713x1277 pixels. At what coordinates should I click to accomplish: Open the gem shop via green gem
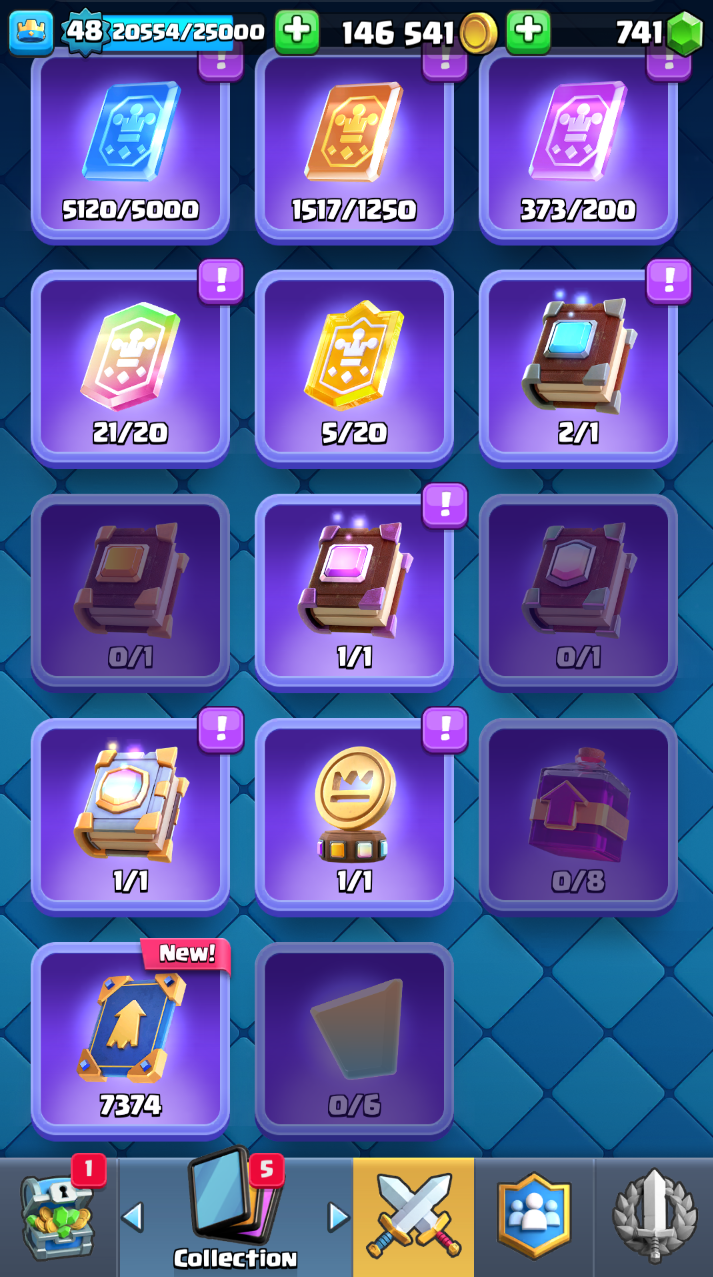[x=685, y=32]
